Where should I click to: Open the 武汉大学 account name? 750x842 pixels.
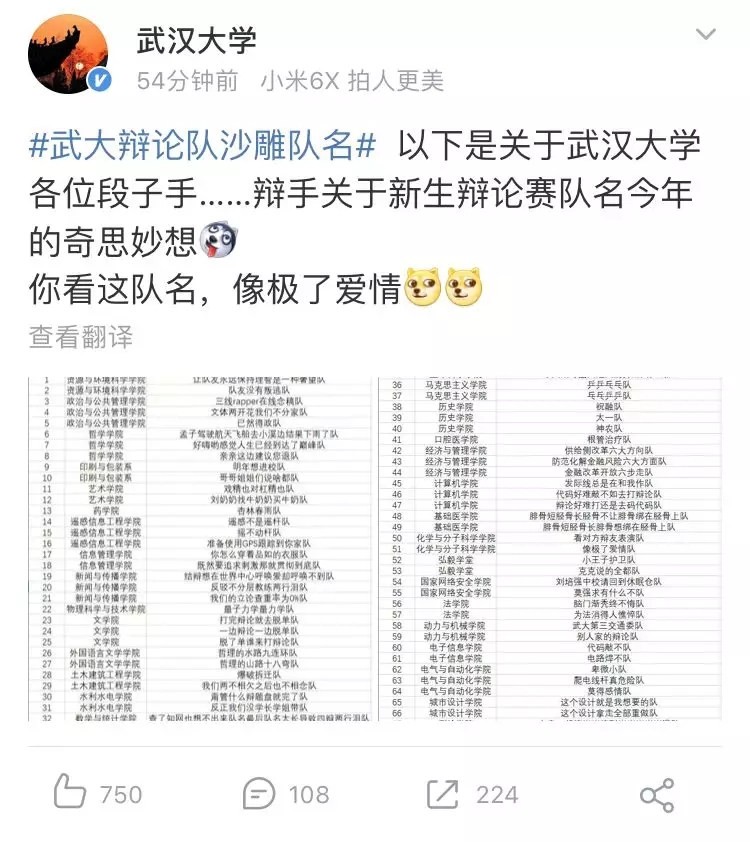(x=196, y=40)
